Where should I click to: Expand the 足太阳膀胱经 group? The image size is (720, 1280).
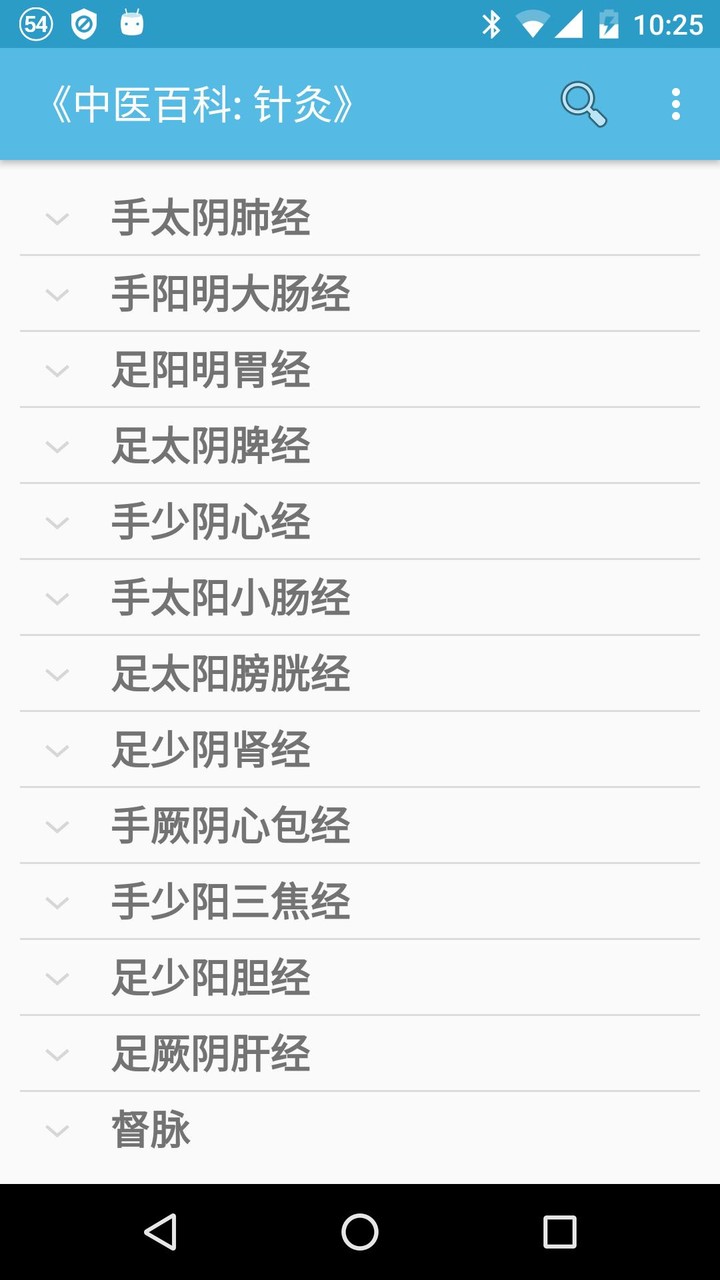pos(230,674)
